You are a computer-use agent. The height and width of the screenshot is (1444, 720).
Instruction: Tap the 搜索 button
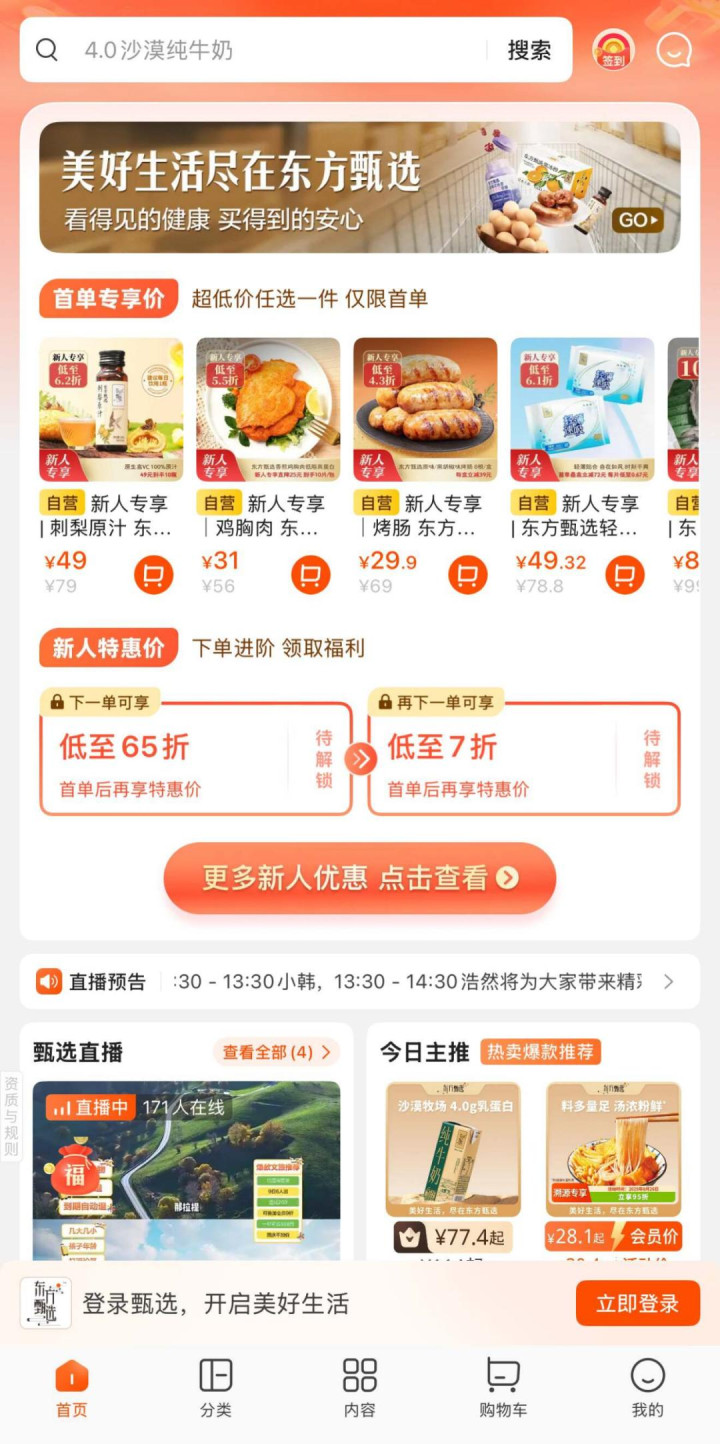(529, 50)
